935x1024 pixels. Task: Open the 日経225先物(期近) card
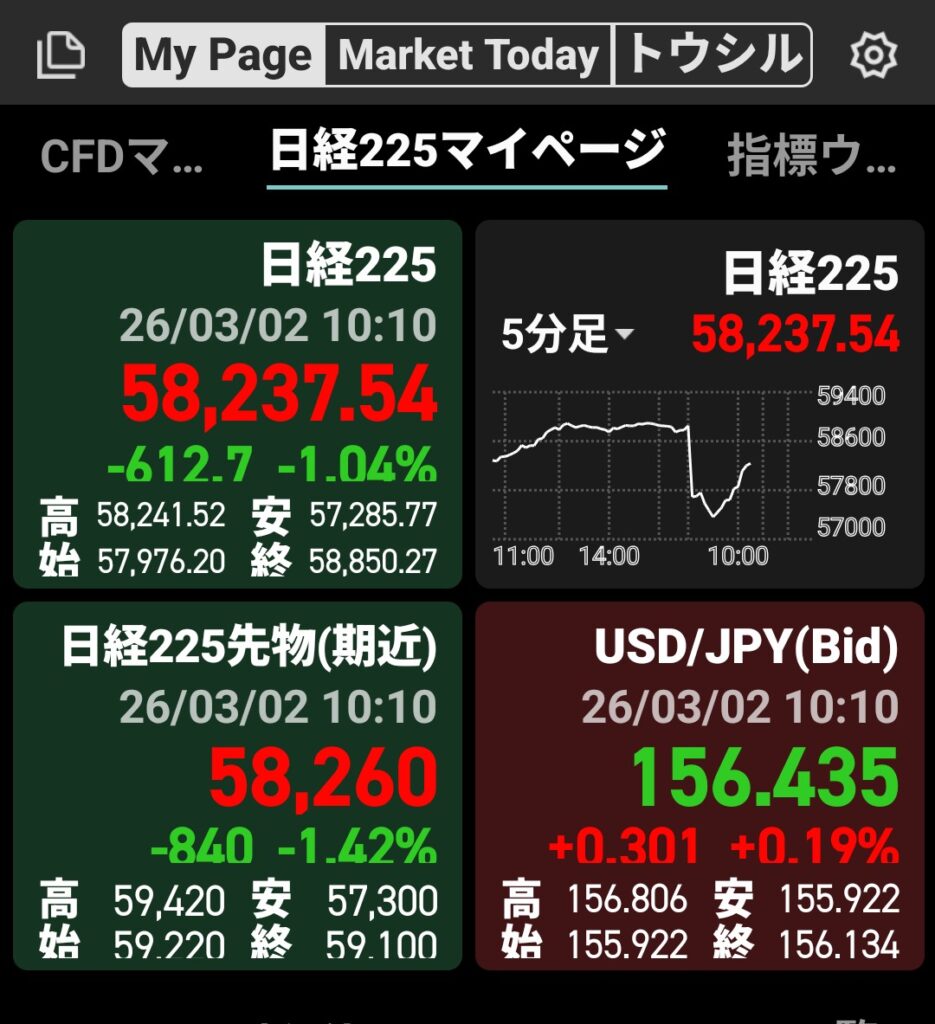(x=238, y=786)
